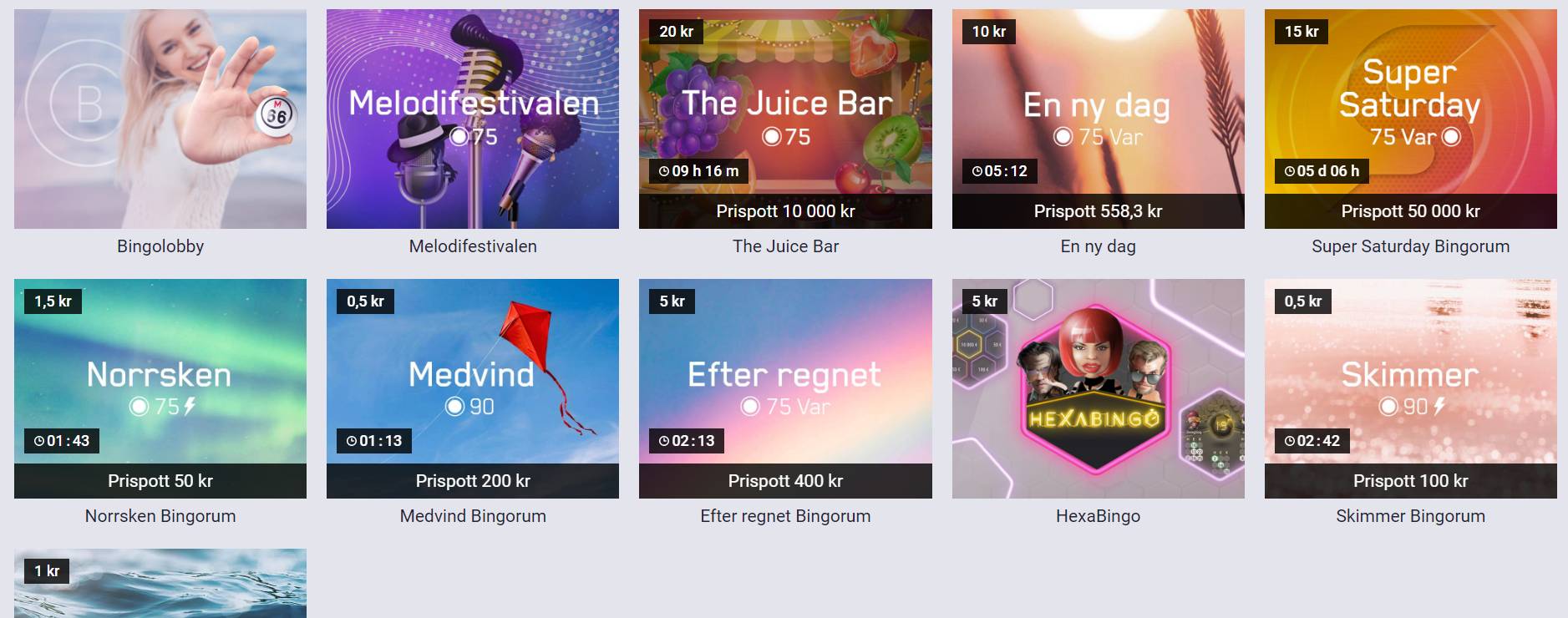This screenshot has width=1568, height=618.
Task: Launch the HexaBingo game
Action: [1098, 388]
